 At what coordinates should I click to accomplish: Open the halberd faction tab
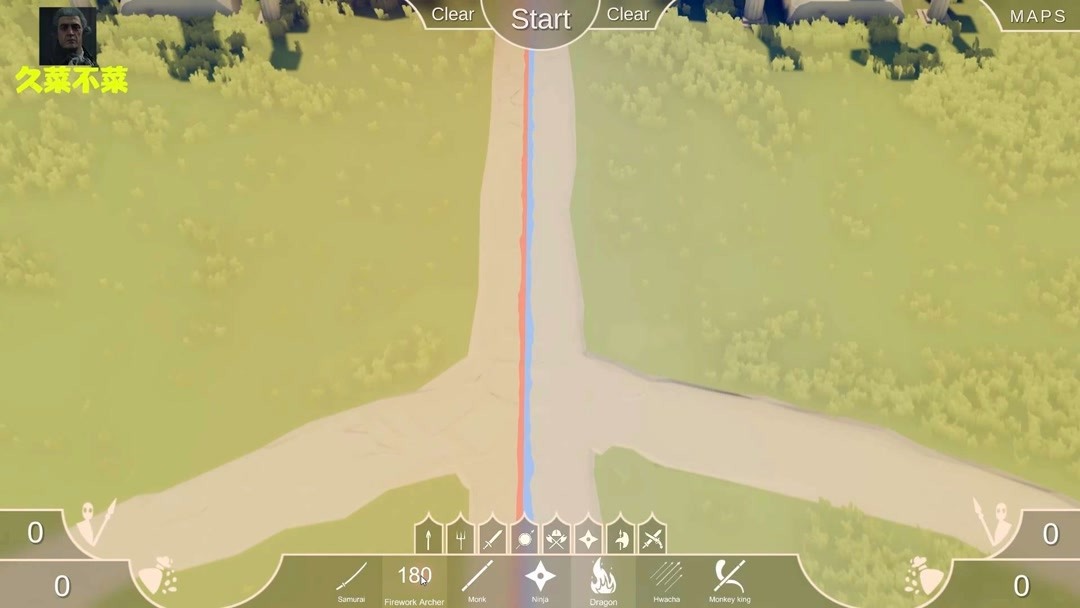[621, 539]
